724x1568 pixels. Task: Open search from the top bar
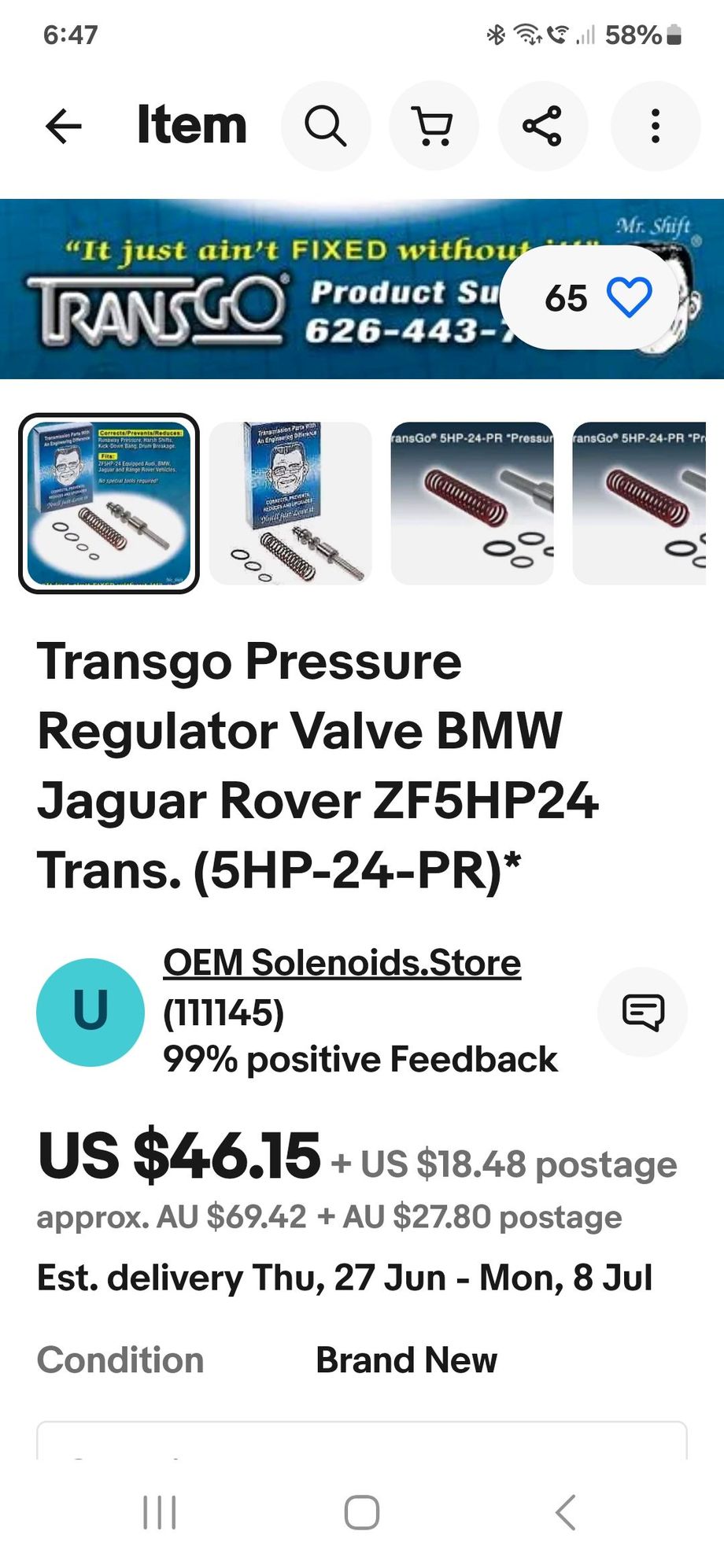coord(326,126)
